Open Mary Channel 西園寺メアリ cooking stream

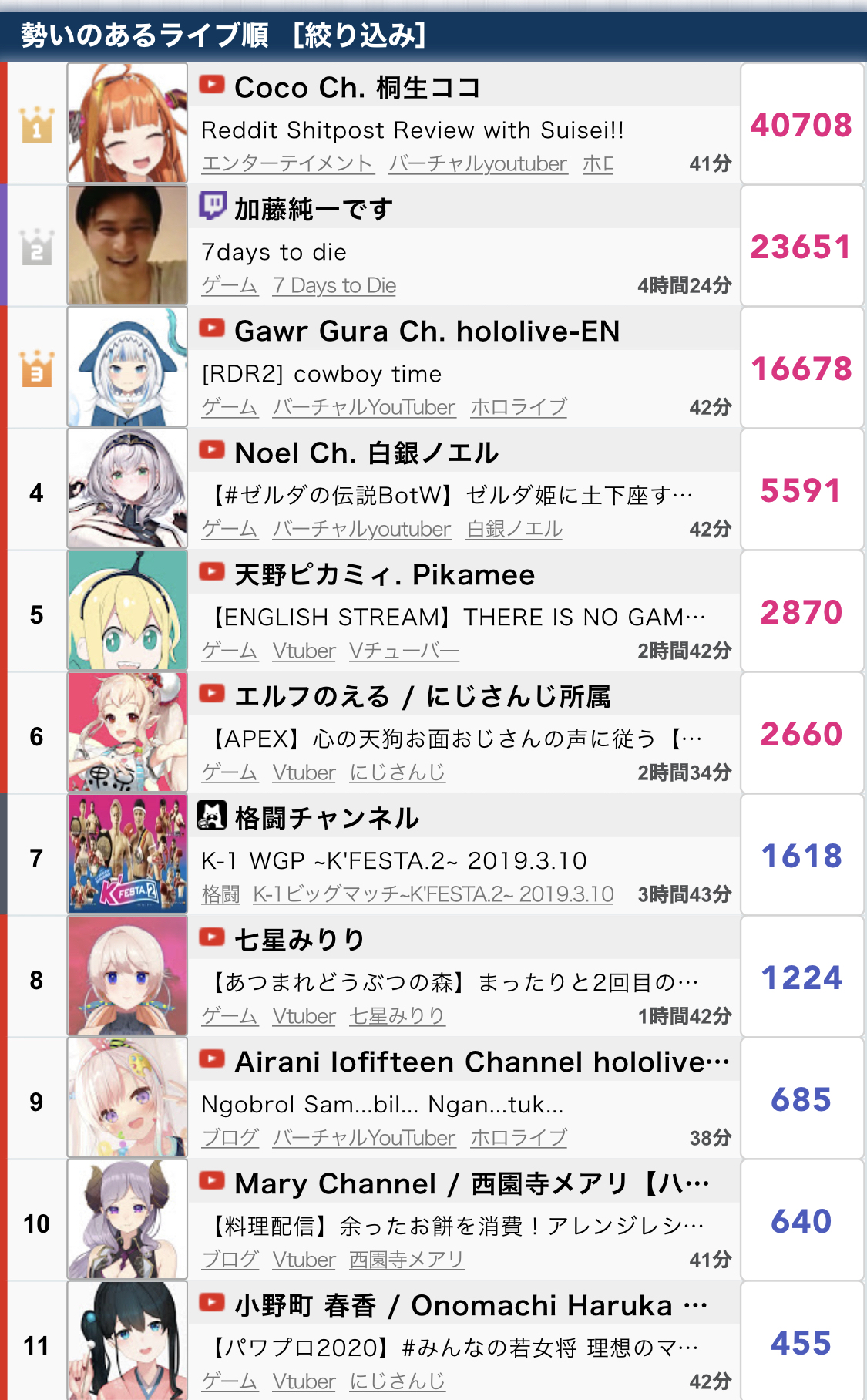[x=456, y=1226]
